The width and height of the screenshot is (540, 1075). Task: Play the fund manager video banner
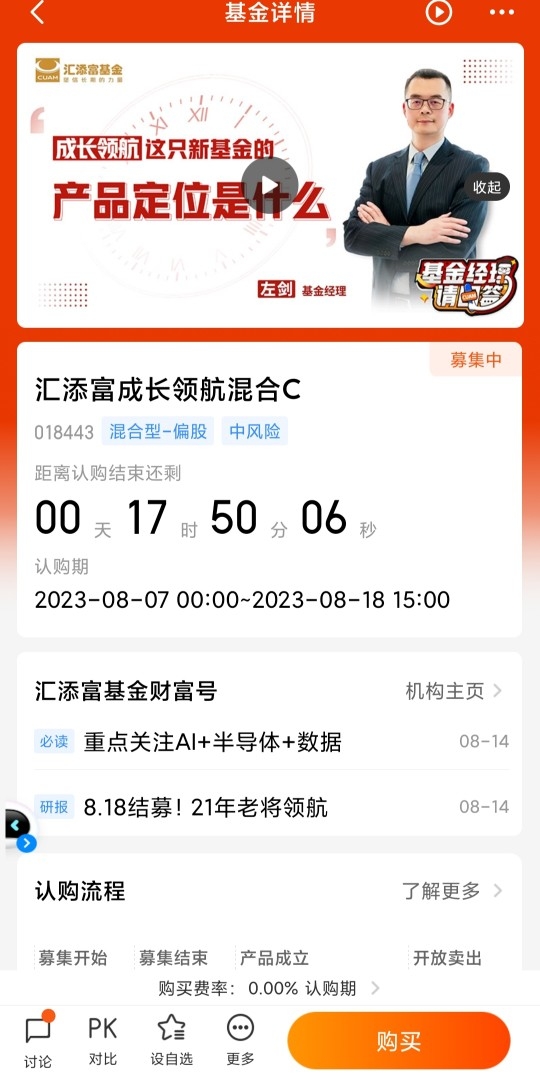click(269, 184)
